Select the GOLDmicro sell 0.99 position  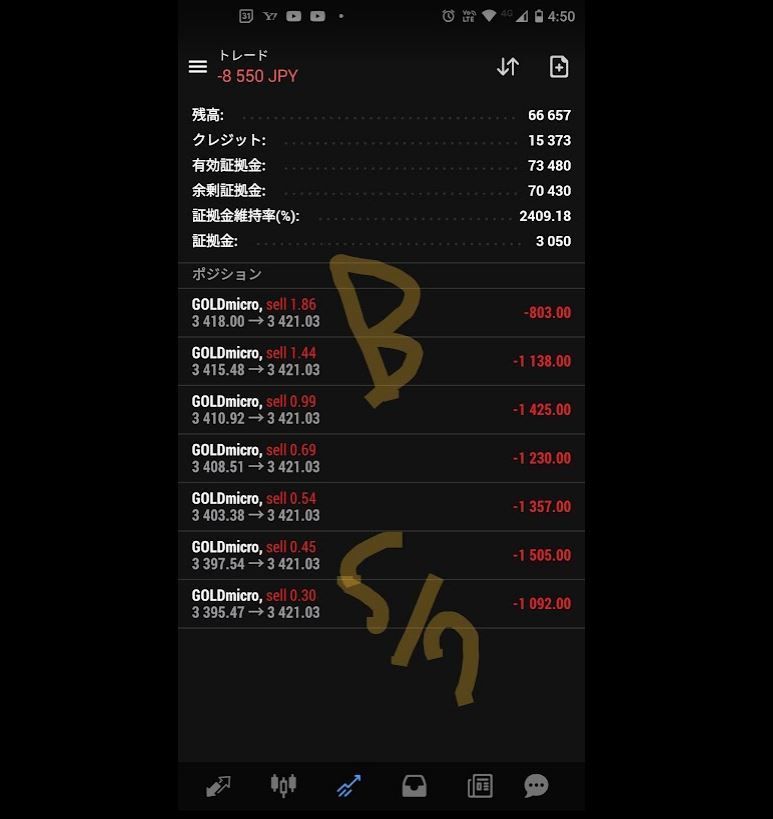380,410
